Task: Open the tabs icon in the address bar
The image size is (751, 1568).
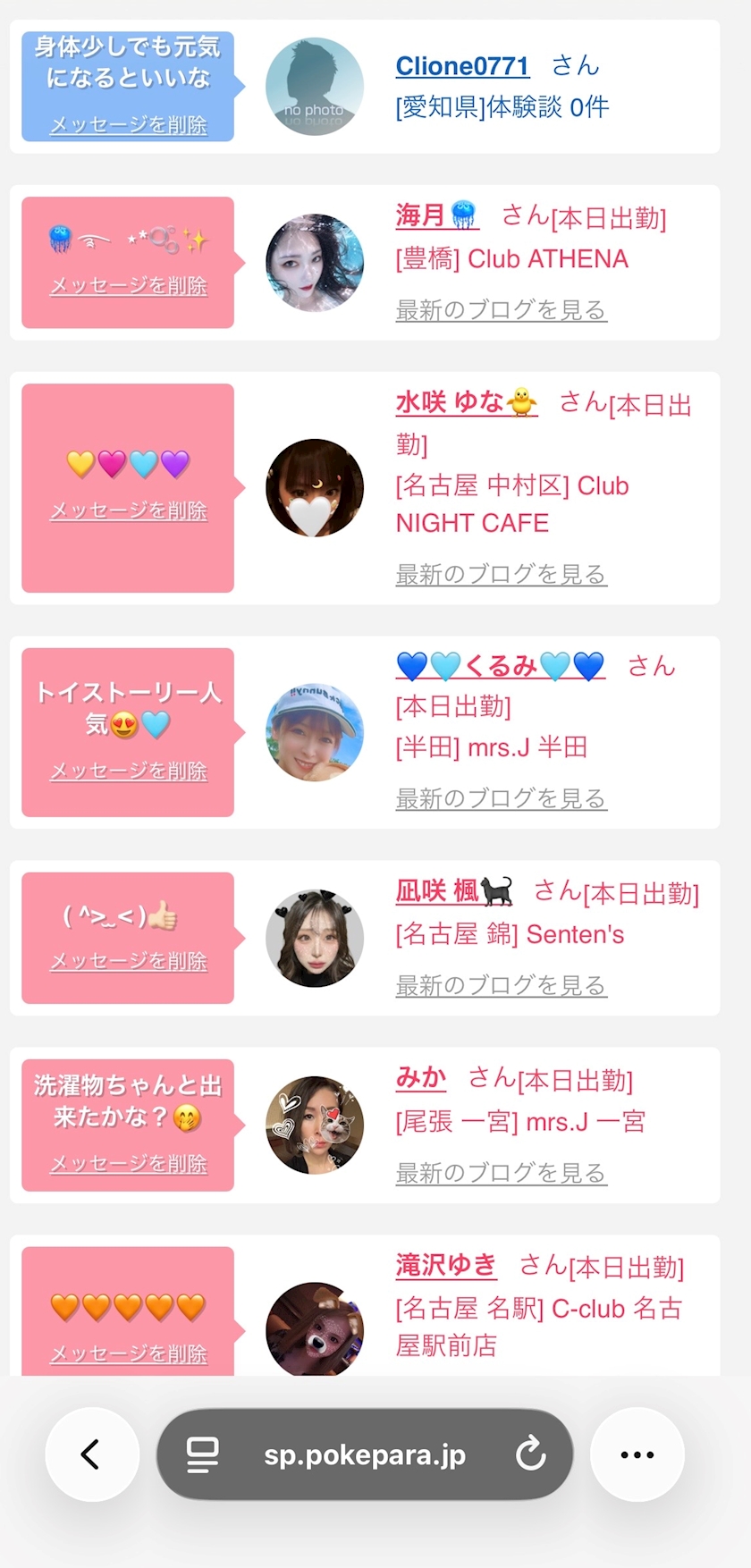Action: (202, 1454)
